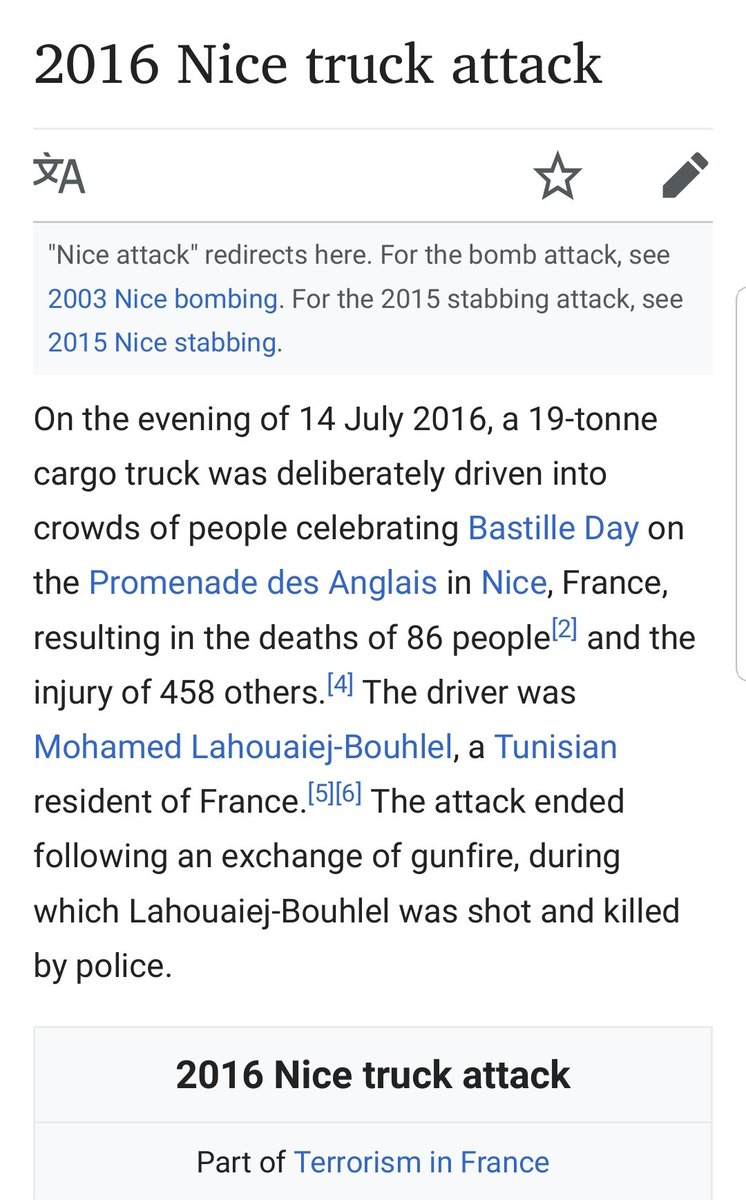
Task: Open the 2015 Nice stabbing link
Action: [162, 342]
